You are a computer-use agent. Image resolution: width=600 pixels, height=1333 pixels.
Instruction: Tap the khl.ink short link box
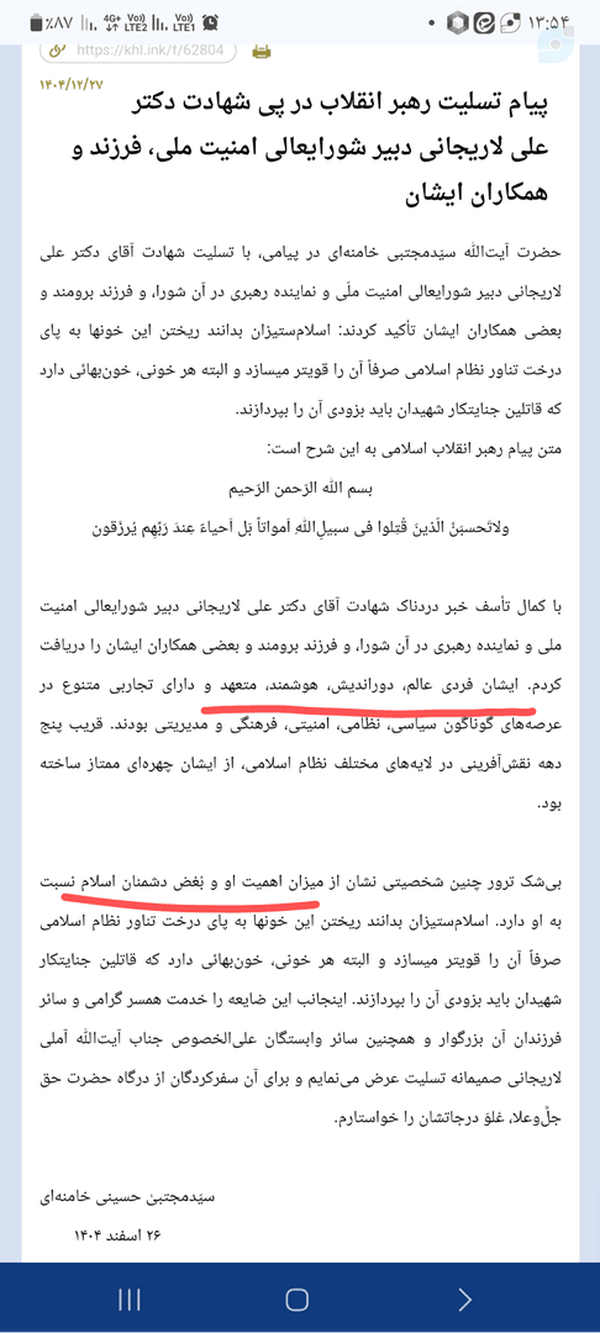(139, 50)
